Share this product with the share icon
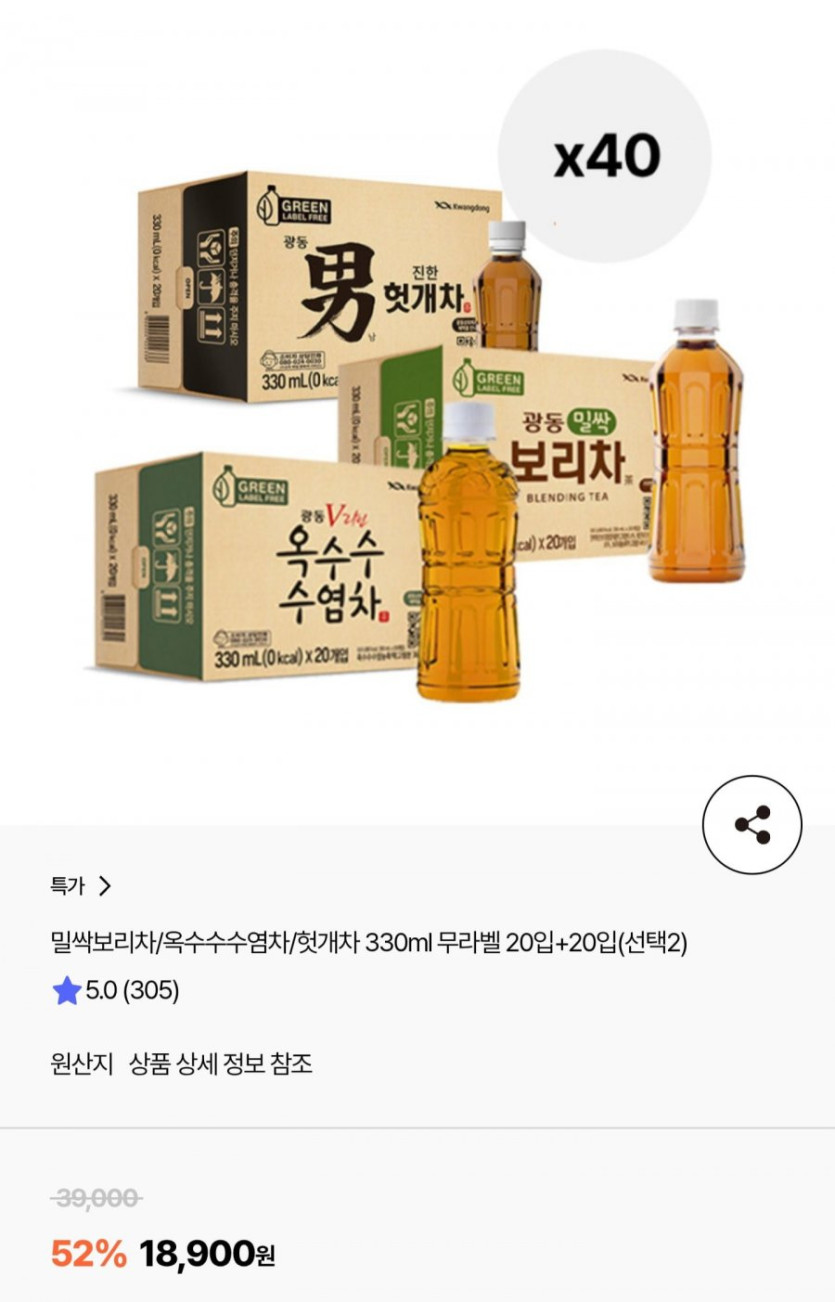This screenshot has height=1302, width=835. pyautogui.click(x=752, y=825)
